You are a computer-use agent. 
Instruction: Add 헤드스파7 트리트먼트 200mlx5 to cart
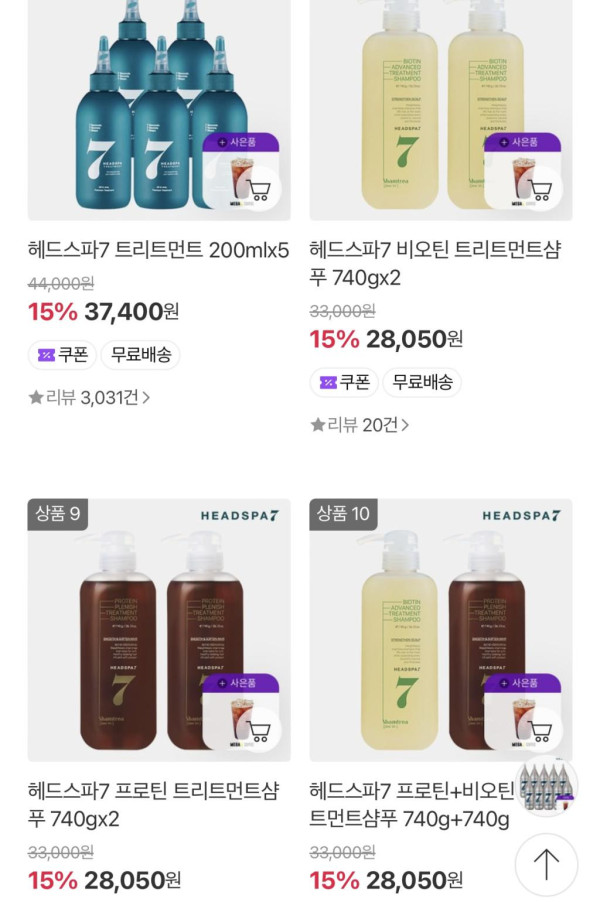click(x=260, y=190)
